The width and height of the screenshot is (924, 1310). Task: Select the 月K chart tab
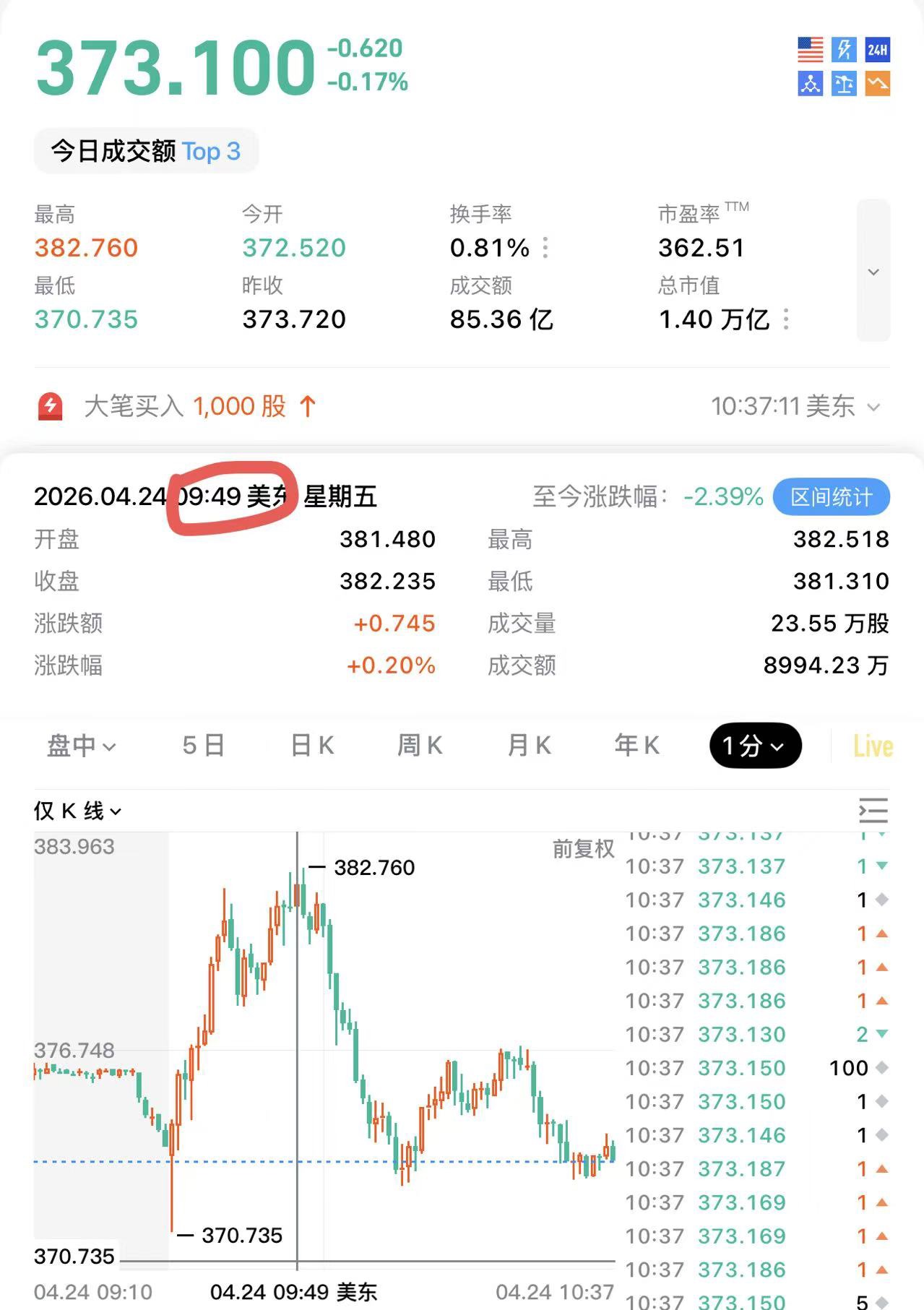tap(529, 746)
